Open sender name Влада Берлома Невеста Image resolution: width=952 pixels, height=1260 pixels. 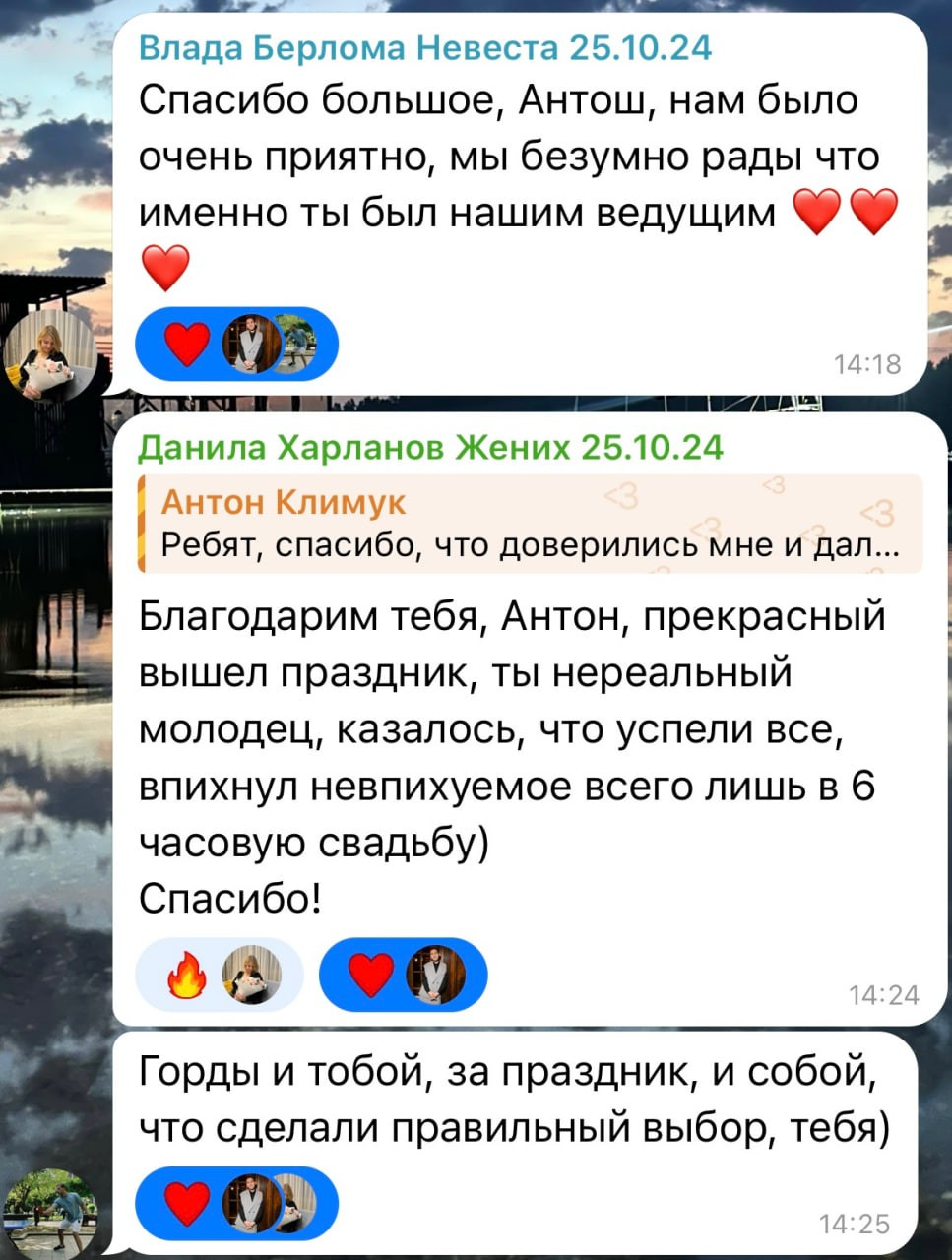pyautogui.click(x=424, y=48)
